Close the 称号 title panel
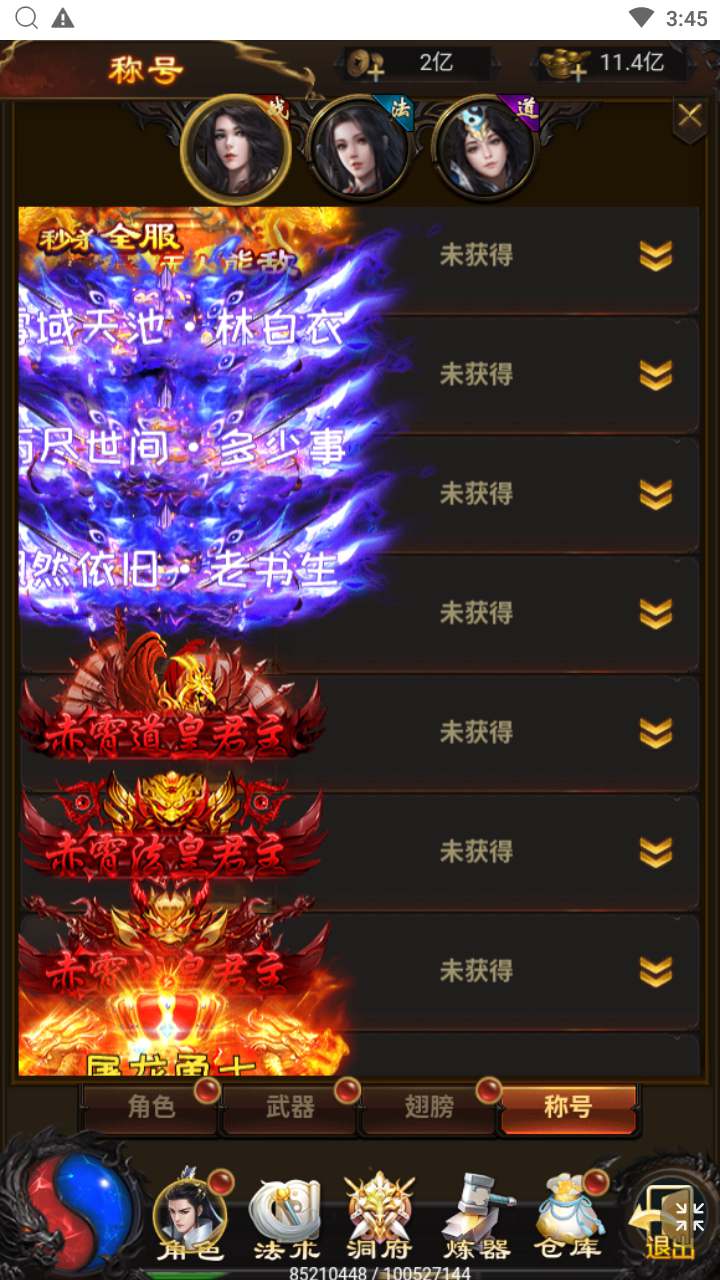Viewport: 720px width, 1280px height. pyautogui.click(x=689, y=117)
